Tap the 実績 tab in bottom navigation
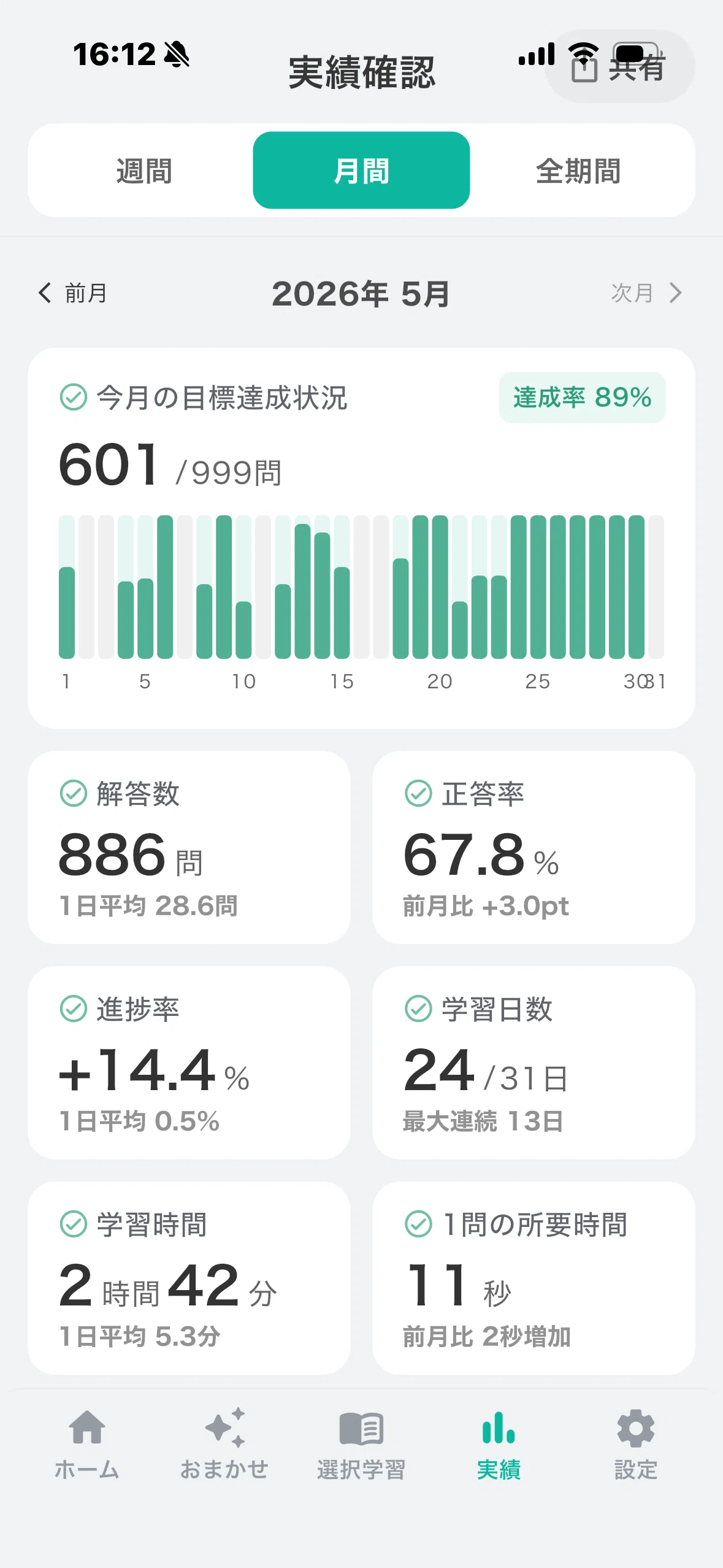723x1568 pixels. tap(499, 1444)
